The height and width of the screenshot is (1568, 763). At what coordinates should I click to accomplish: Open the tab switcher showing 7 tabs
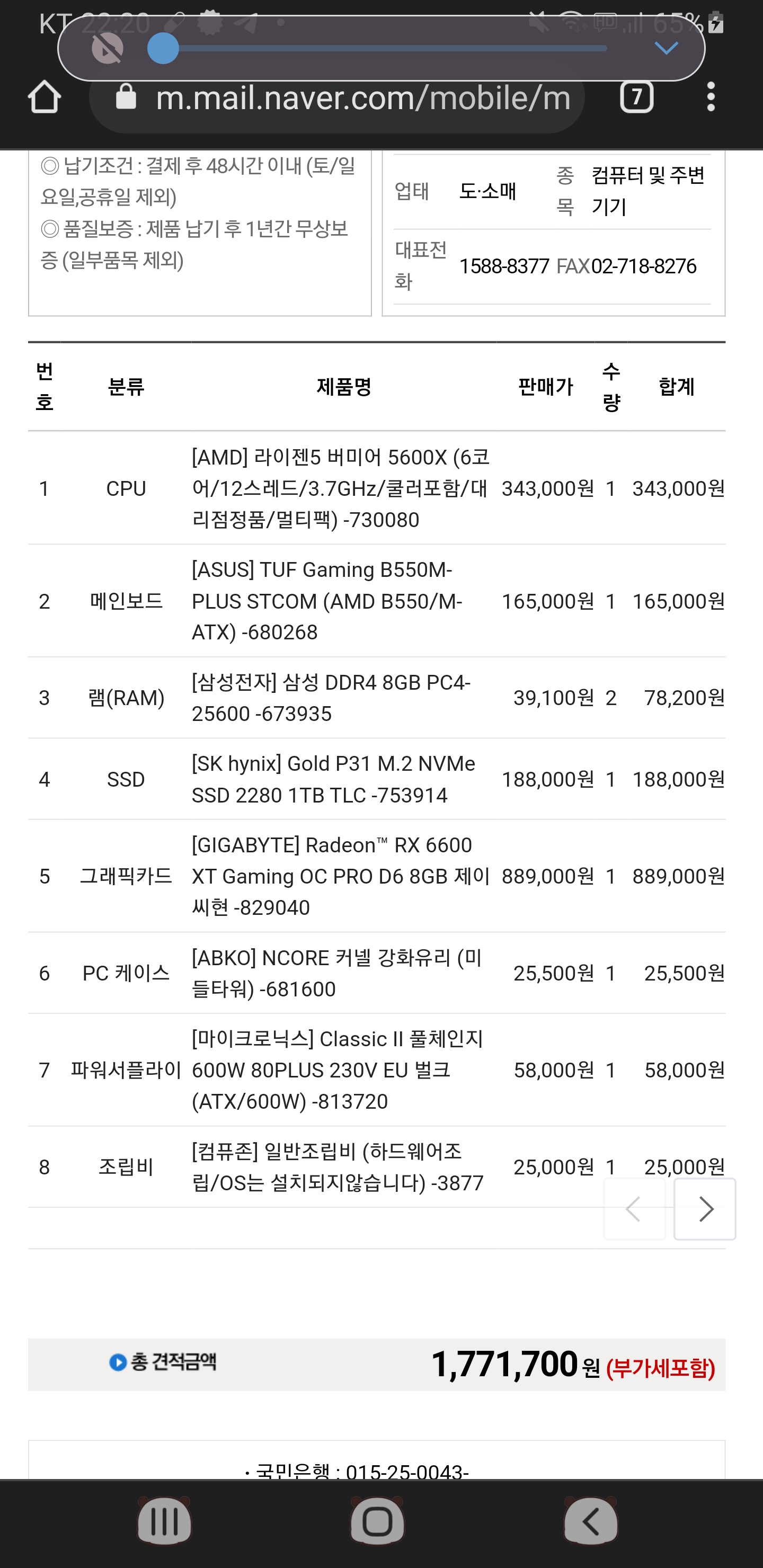(636, 97)
